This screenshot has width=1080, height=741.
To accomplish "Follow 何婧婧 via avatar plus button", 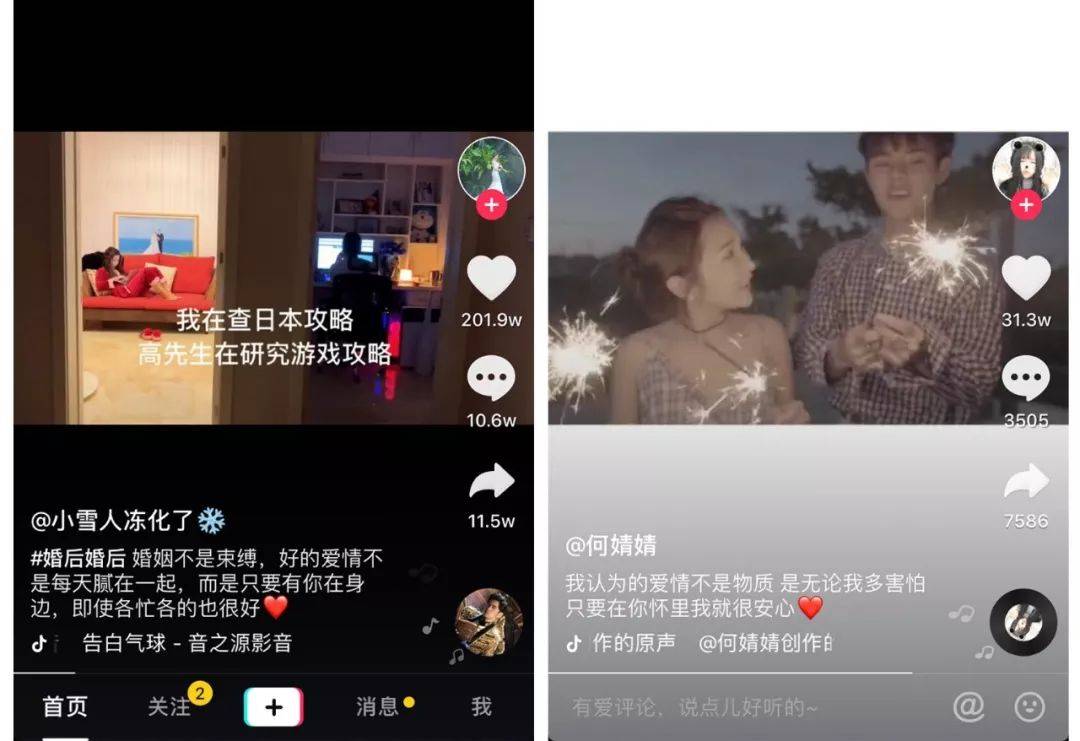I will point(1026,206).
